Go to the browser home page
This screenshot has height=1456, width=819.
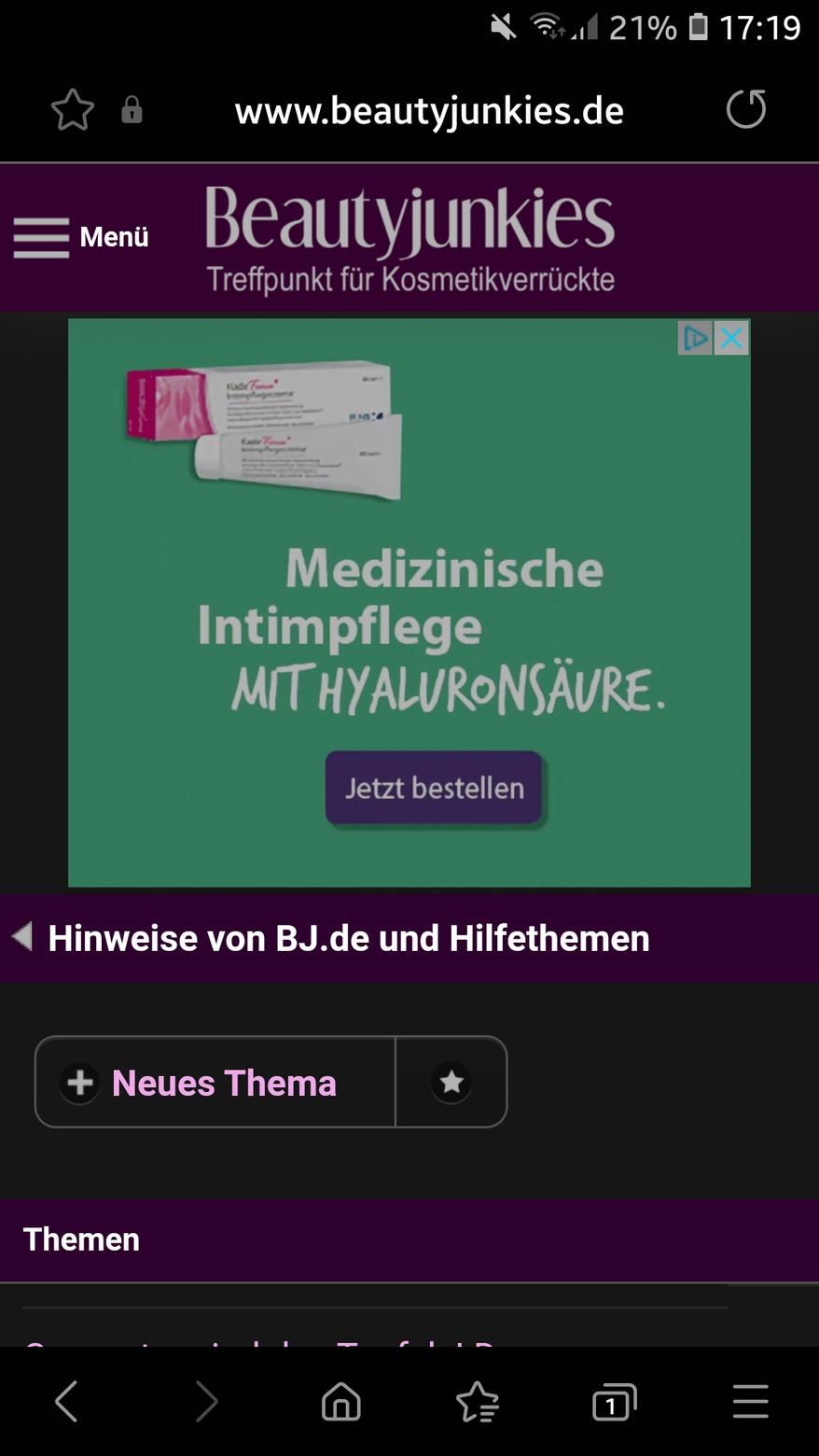[340, 1401]
